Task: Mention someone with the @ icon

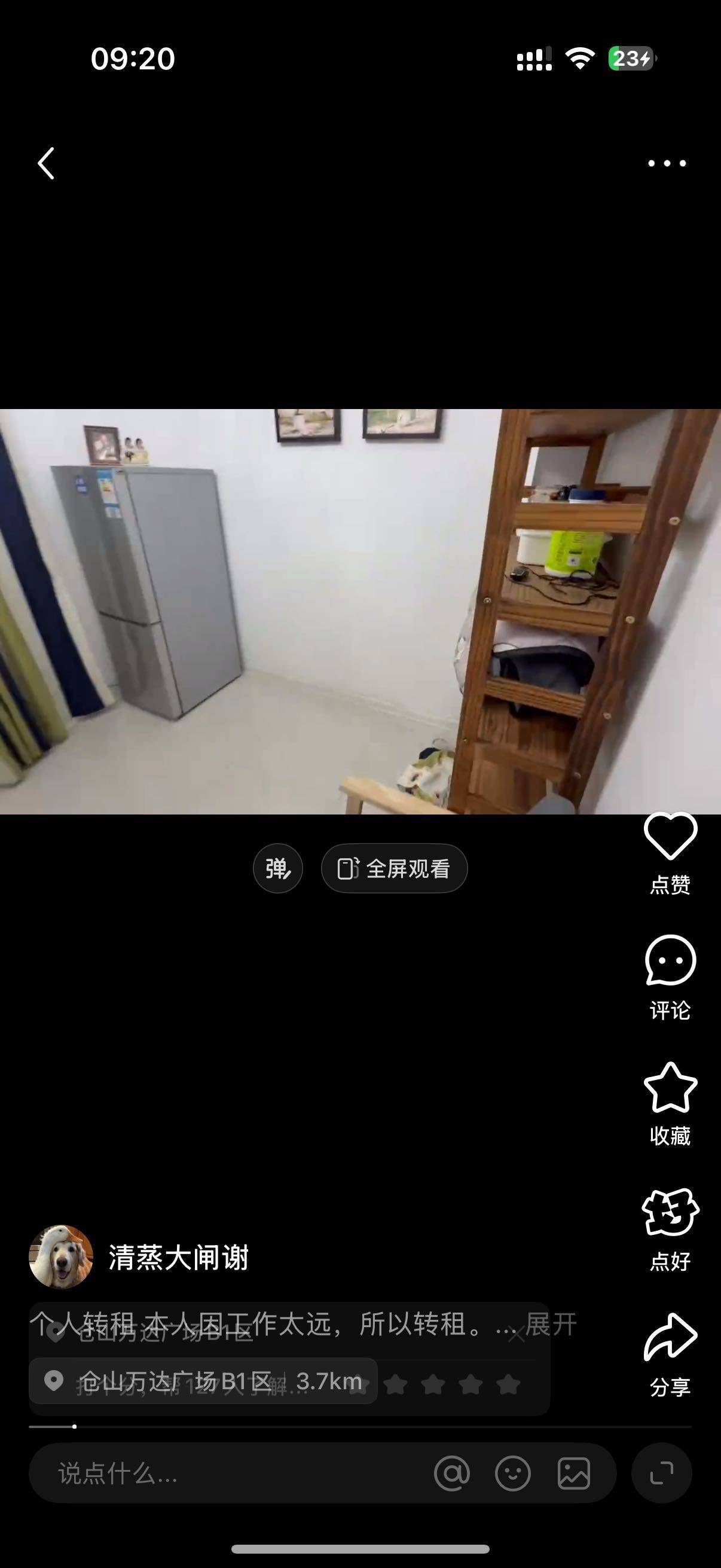Action: (451, 1474)
